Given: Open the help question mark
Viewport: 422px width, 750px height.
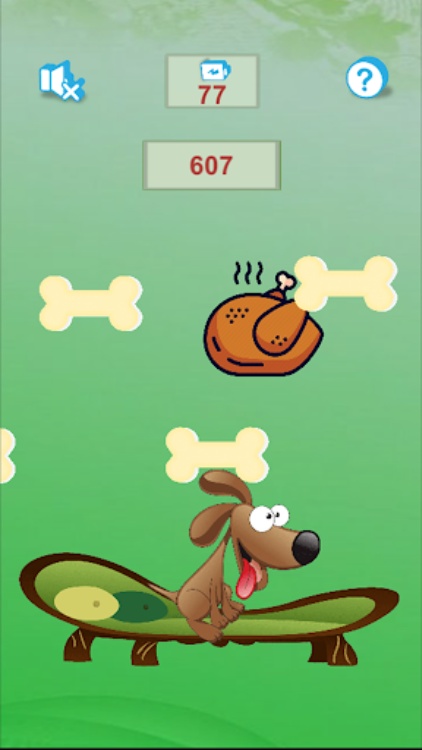Looking at the screenshot, I should 366,77.
